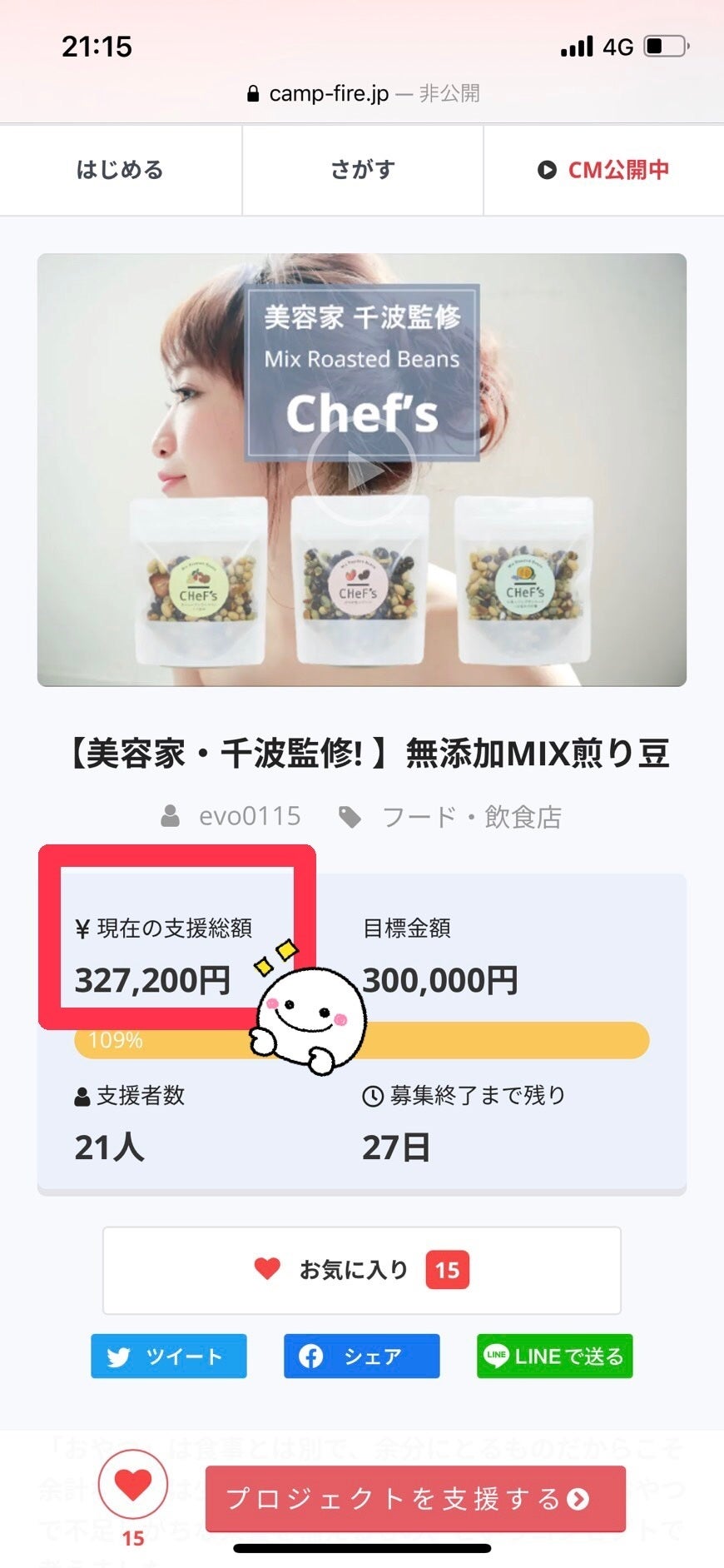Open the さがす tab

362,170
